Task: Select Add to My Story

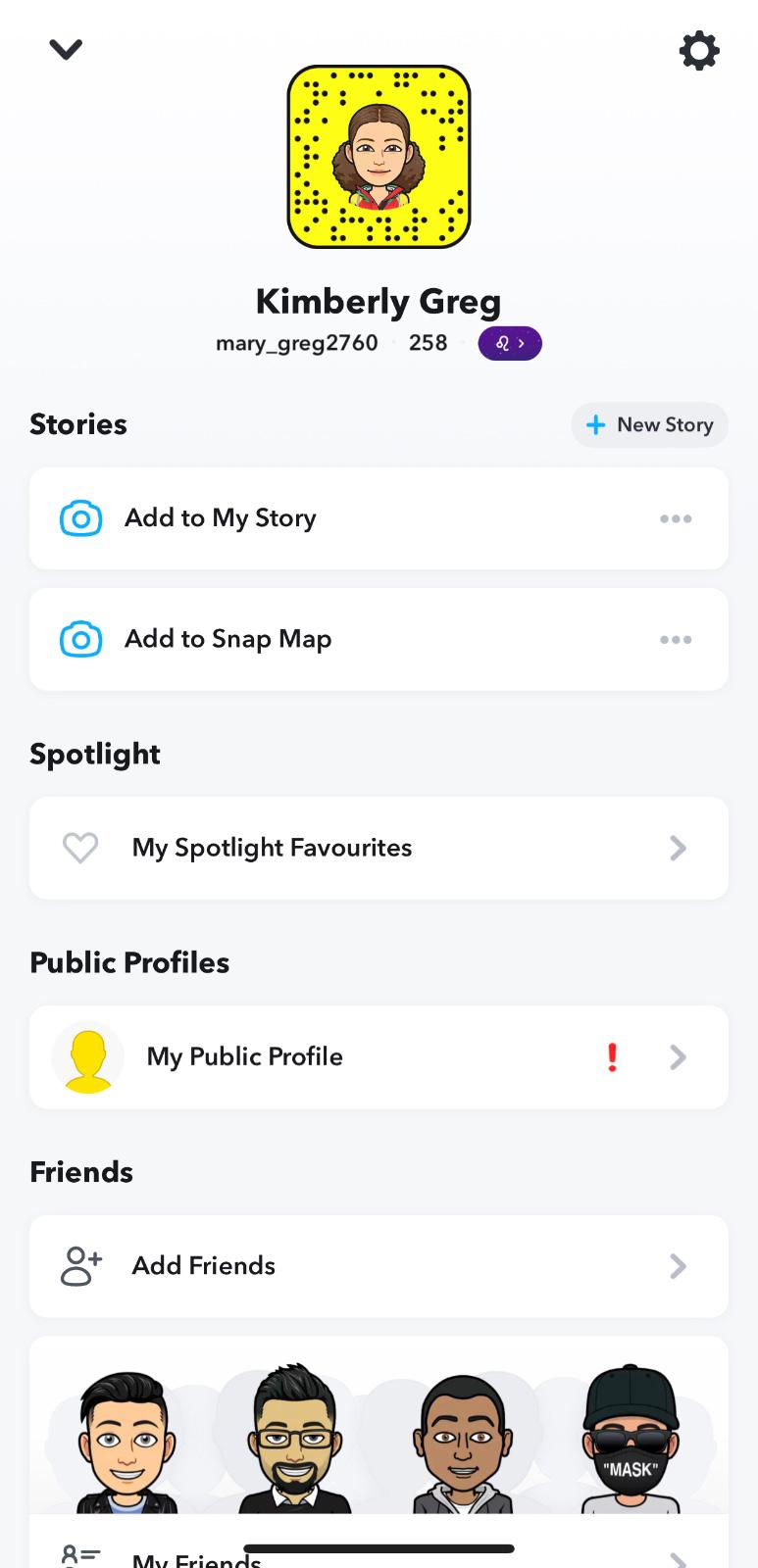Action: click(x=221, y=518)
